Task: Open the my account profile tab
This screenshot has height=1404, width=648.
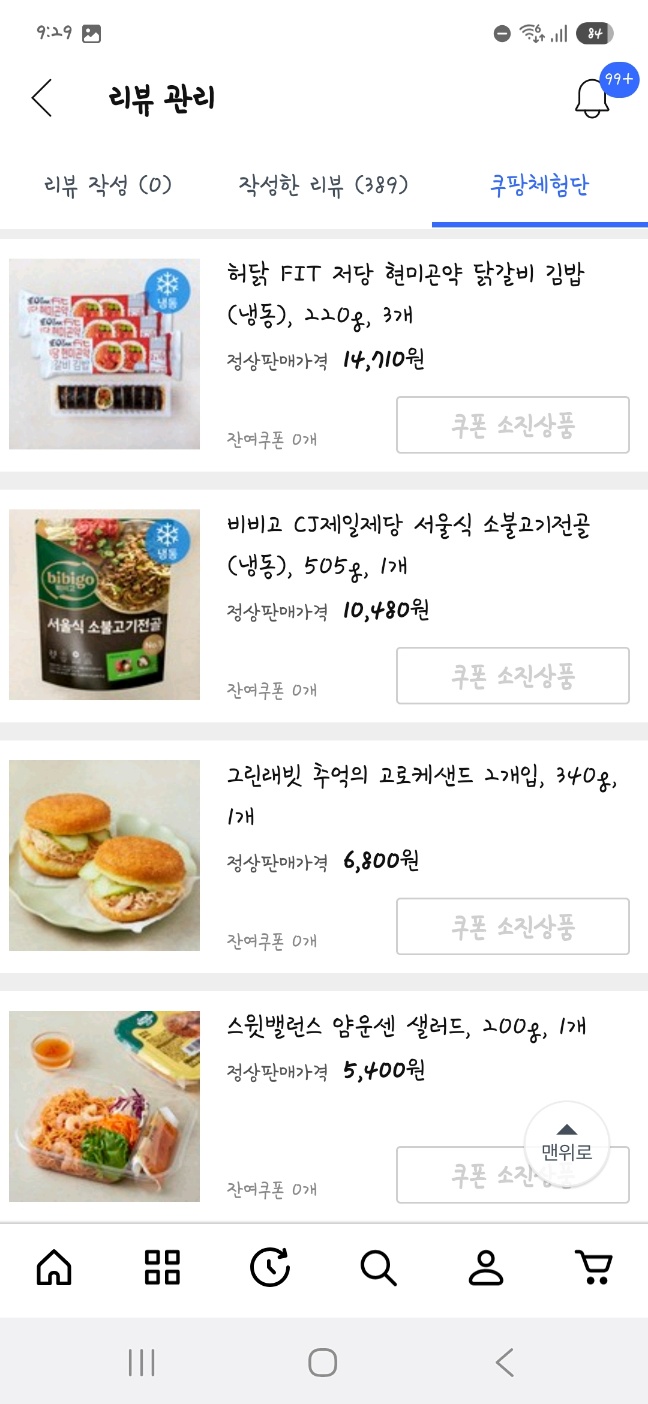Action: click(x=486, y=1268)
